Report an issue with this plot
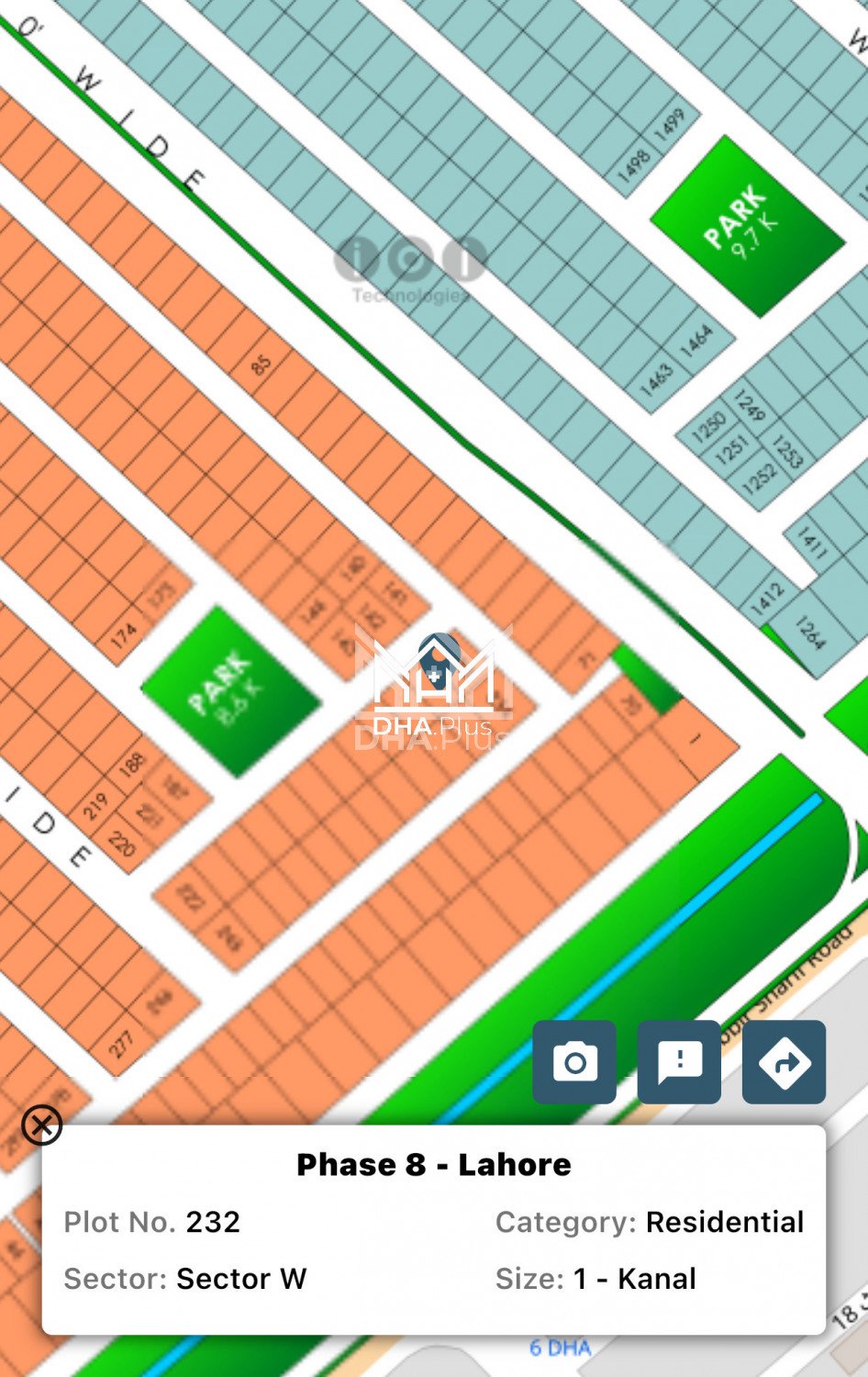868x1377 pixels. point(679,1062)
